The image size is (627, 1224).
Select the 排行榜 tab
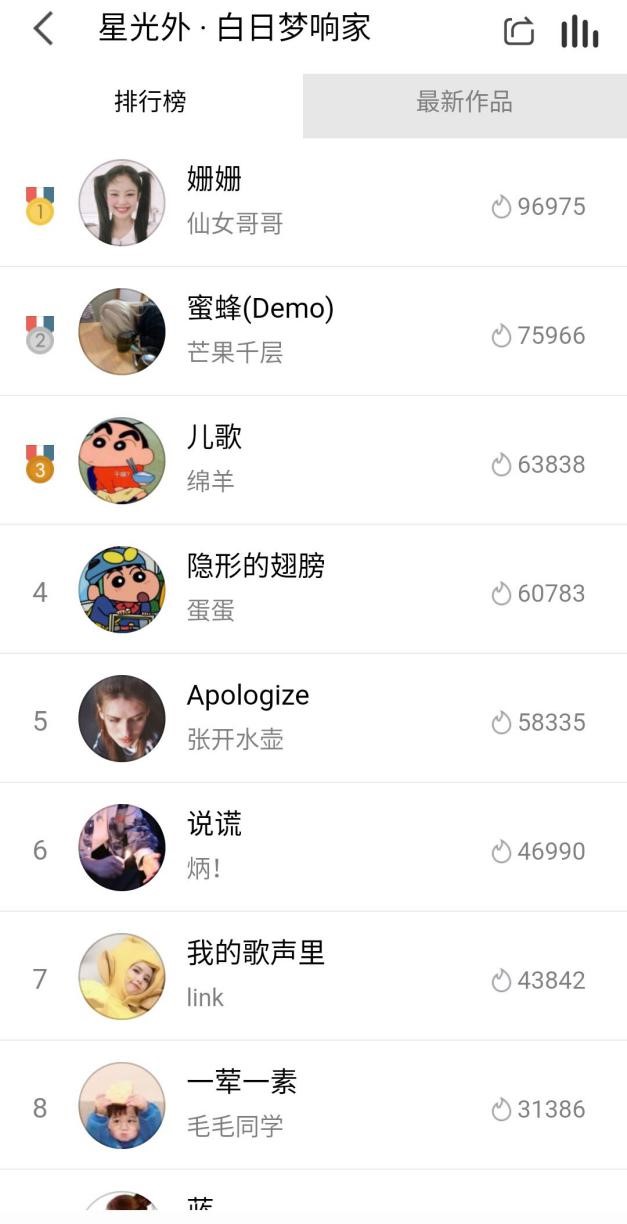150,102
